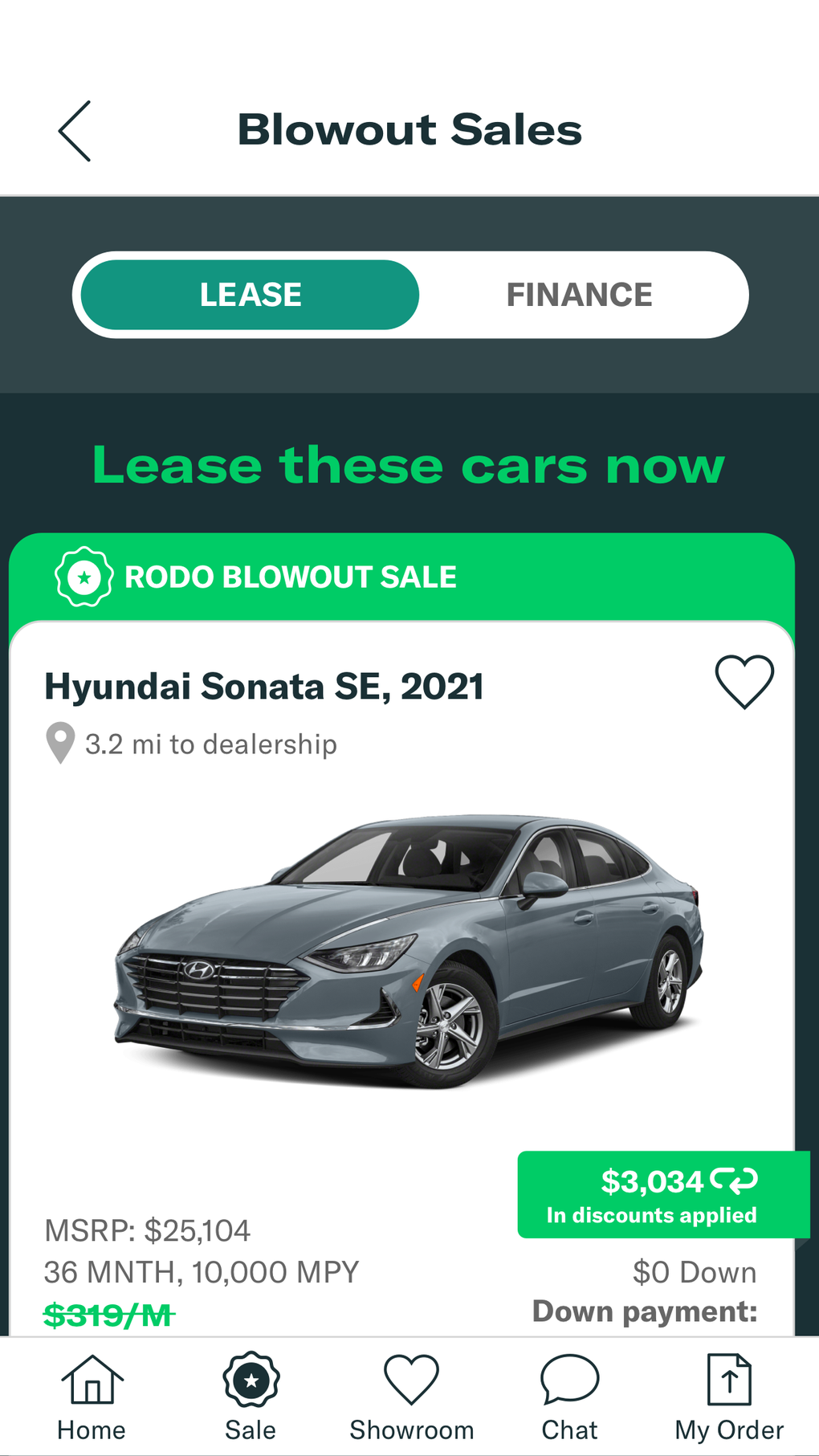Open the Chat tab
Viewport: 819px width, 1456px height.
(x=569, y=1397)
